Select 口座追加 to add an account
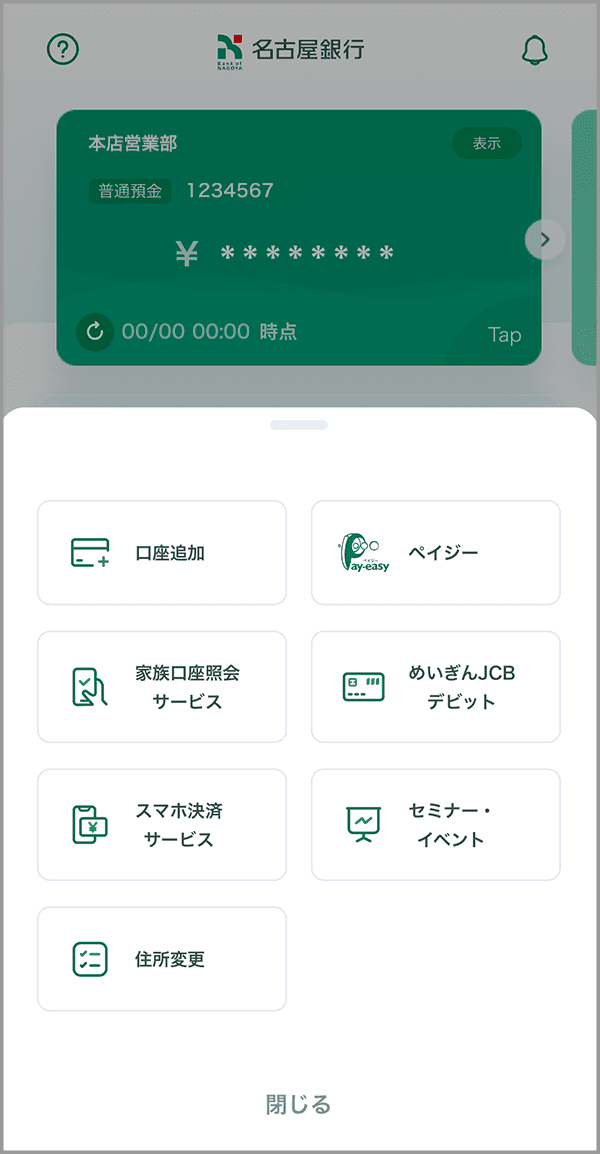 [x=162, y=553]
